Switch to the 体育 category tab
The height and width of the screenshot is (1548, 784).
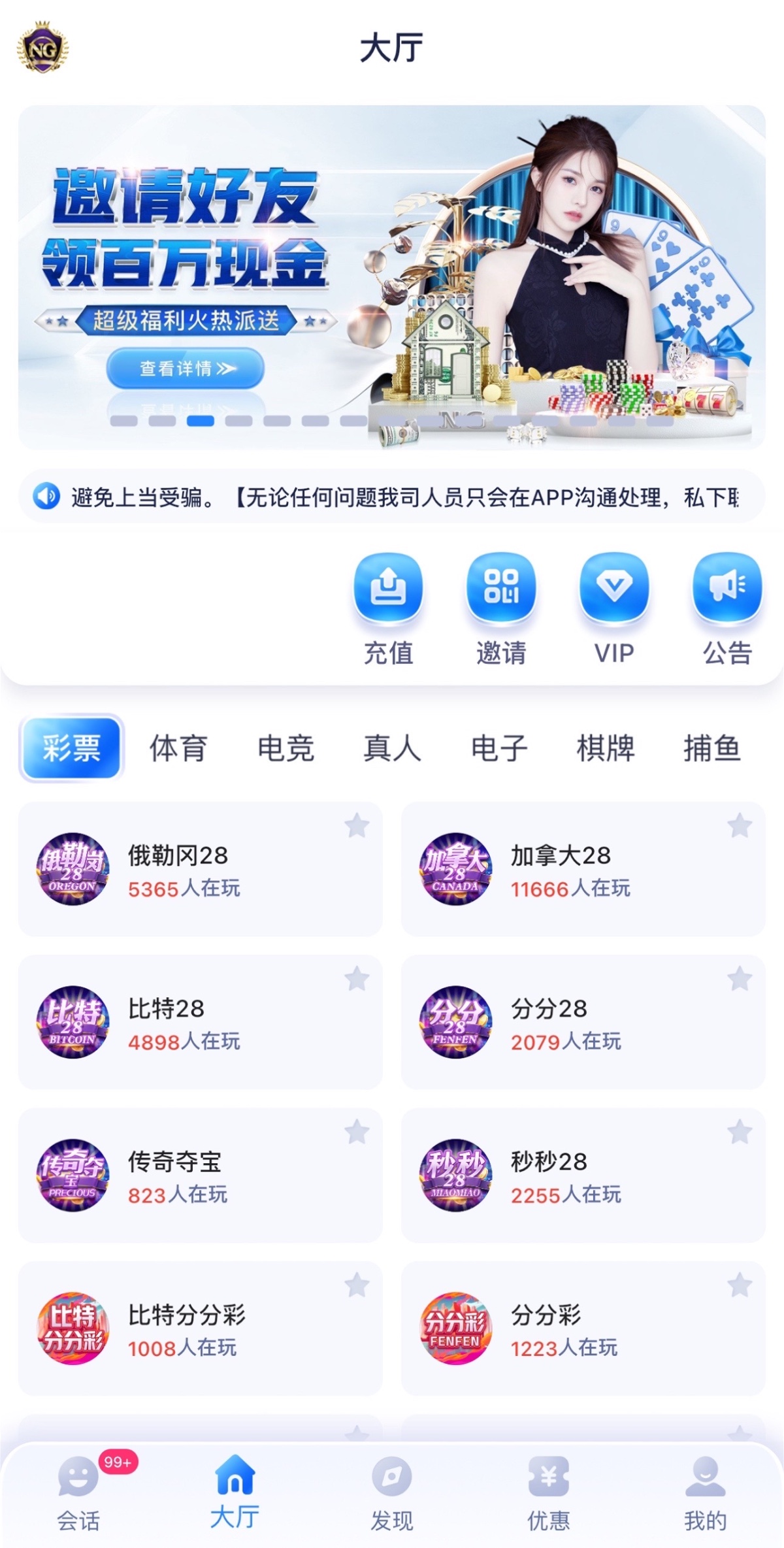178,748
